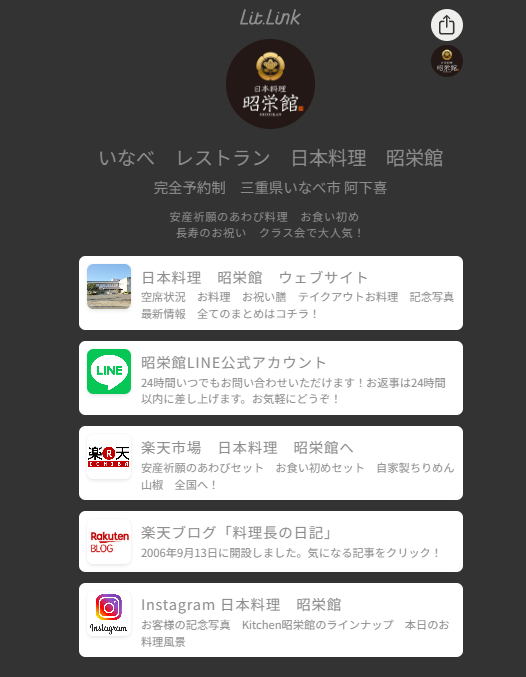Image resolution: width=526 pixels, height=677 pixels.
Task: Open 楽天ブログ「料理長の日記」 card
Action: [x=271, y=542]
